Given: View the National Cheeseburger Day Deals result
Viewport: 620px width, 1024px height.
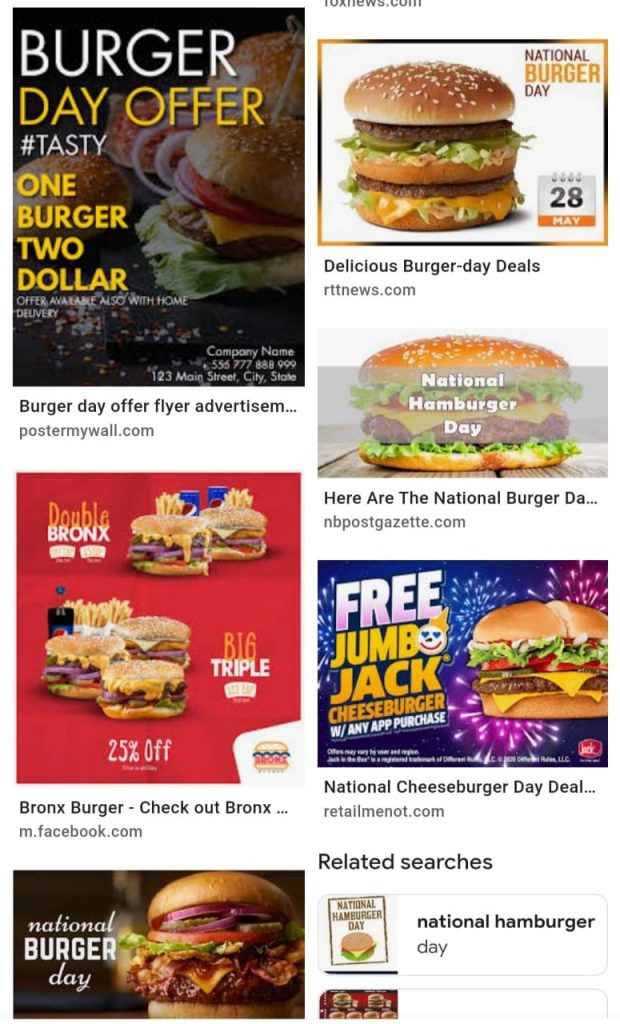Looking at the screenshot, I should pyautogui.click(x=462, y=663).
